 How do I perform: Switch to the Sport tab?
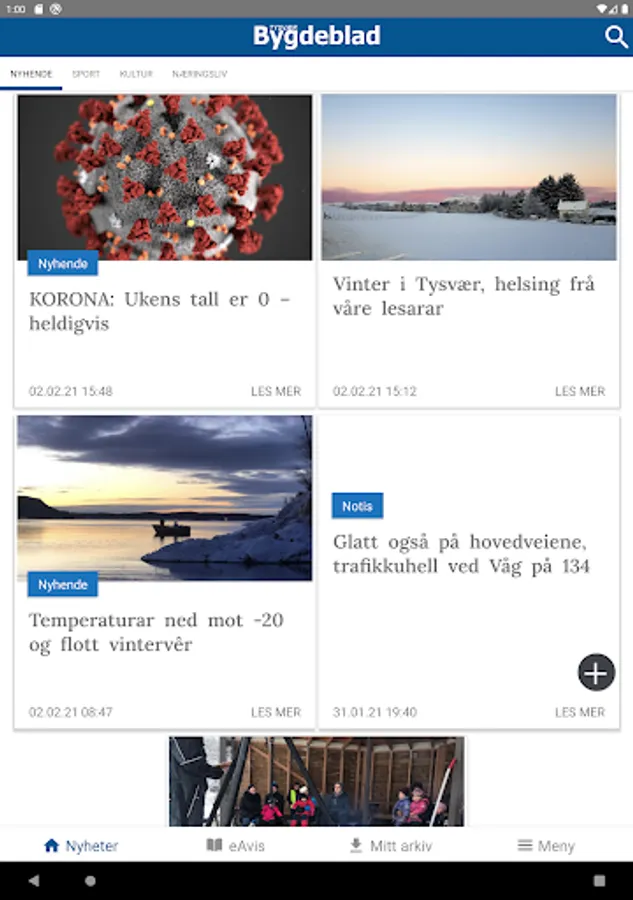pyautogui.click(x=86, y=74)
